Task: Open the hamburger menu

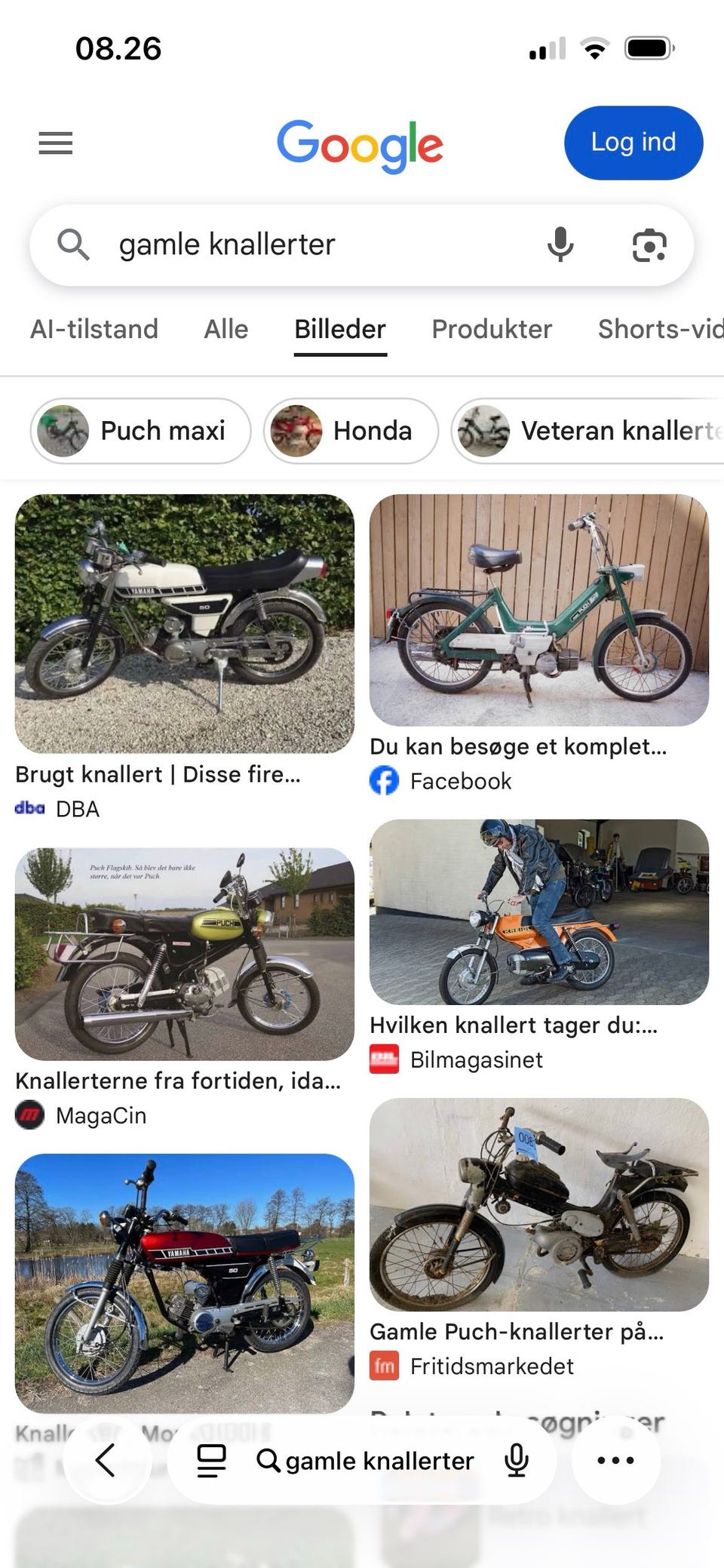Action: pyautogui.click(x=55, y=143)
